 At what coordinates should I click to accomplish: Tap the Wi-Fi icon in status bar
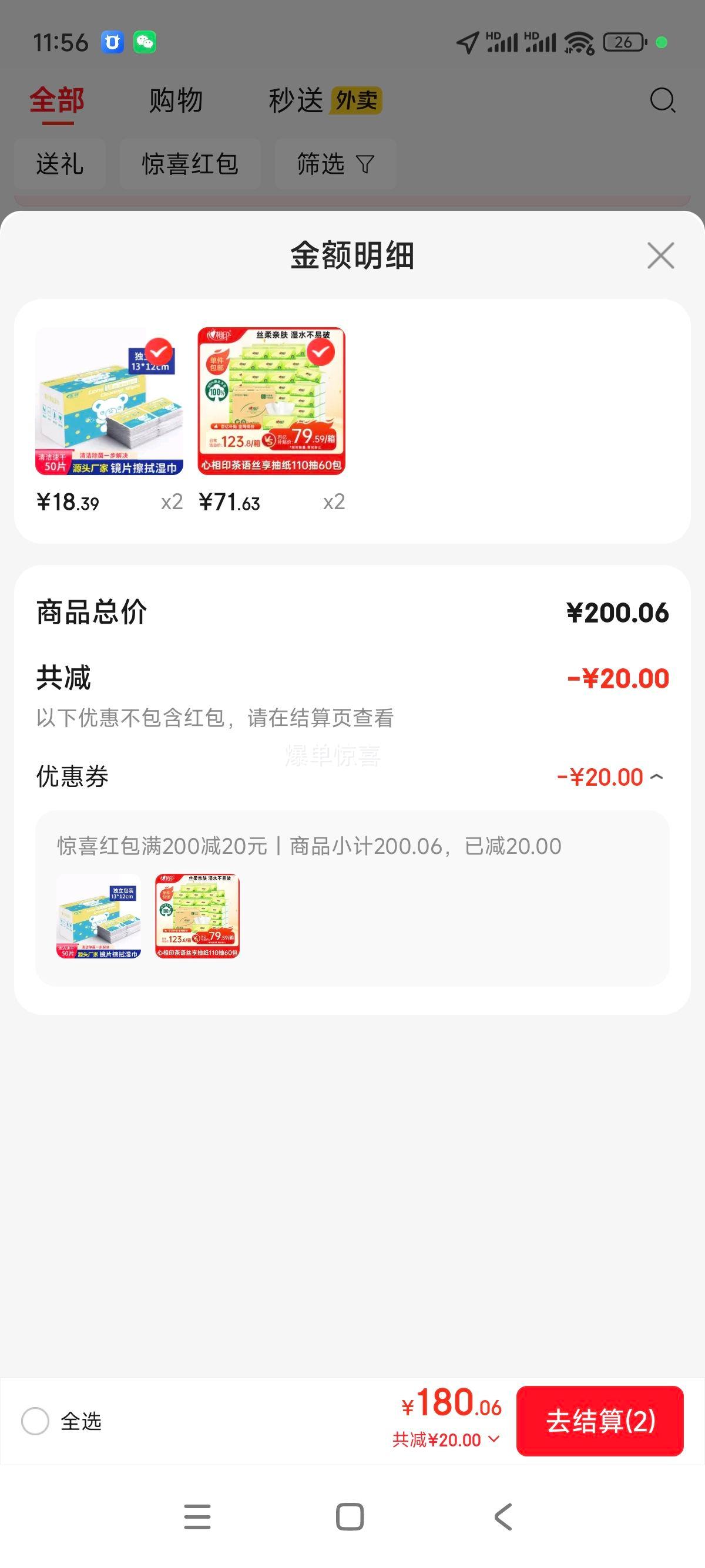click(x=577, y=43)
